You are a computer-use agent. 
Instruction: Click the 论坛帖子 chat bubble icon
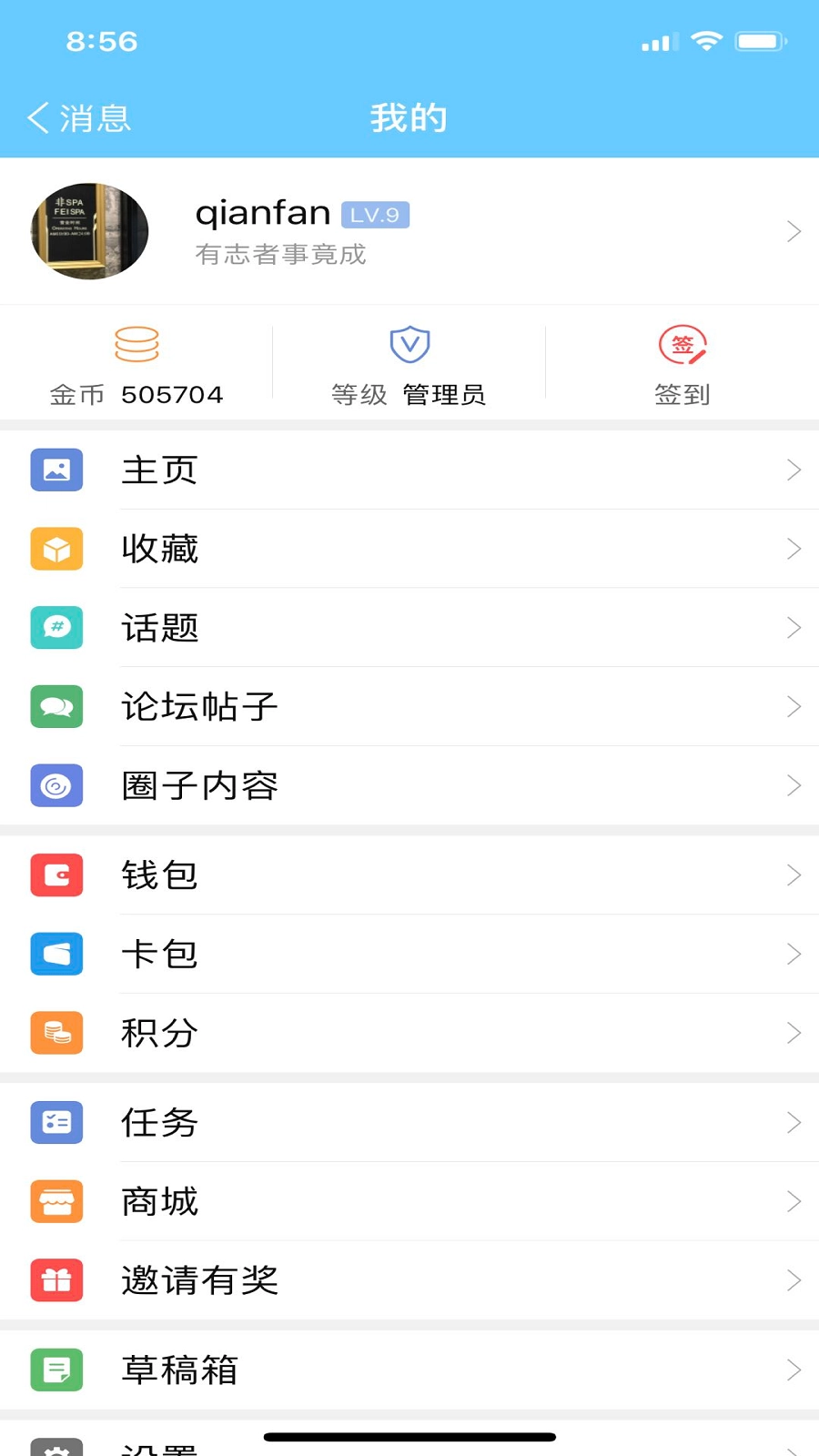point(56,707)
